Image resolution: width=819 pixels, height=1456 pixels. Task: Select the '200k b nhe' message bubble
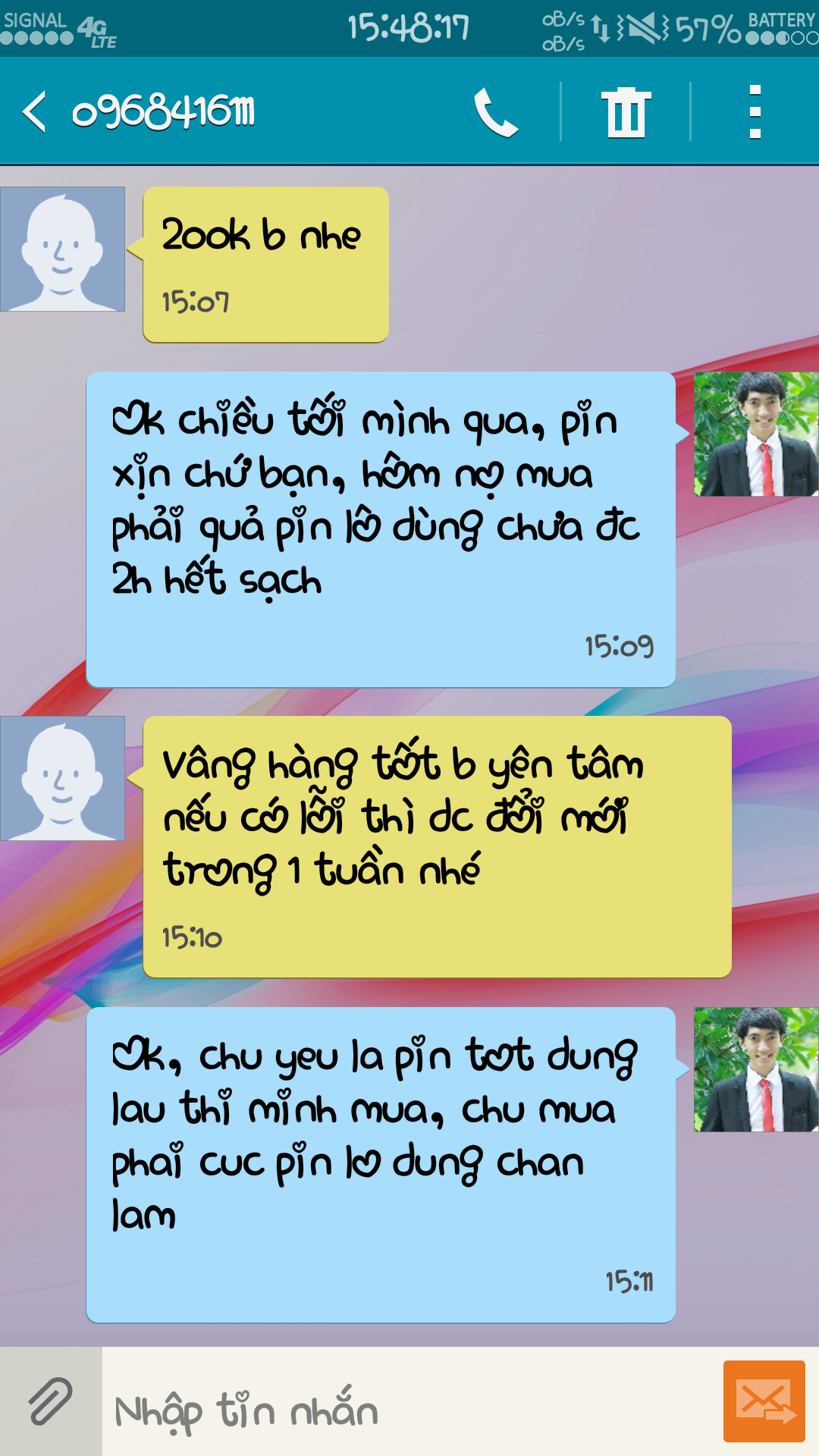point(265,265)
